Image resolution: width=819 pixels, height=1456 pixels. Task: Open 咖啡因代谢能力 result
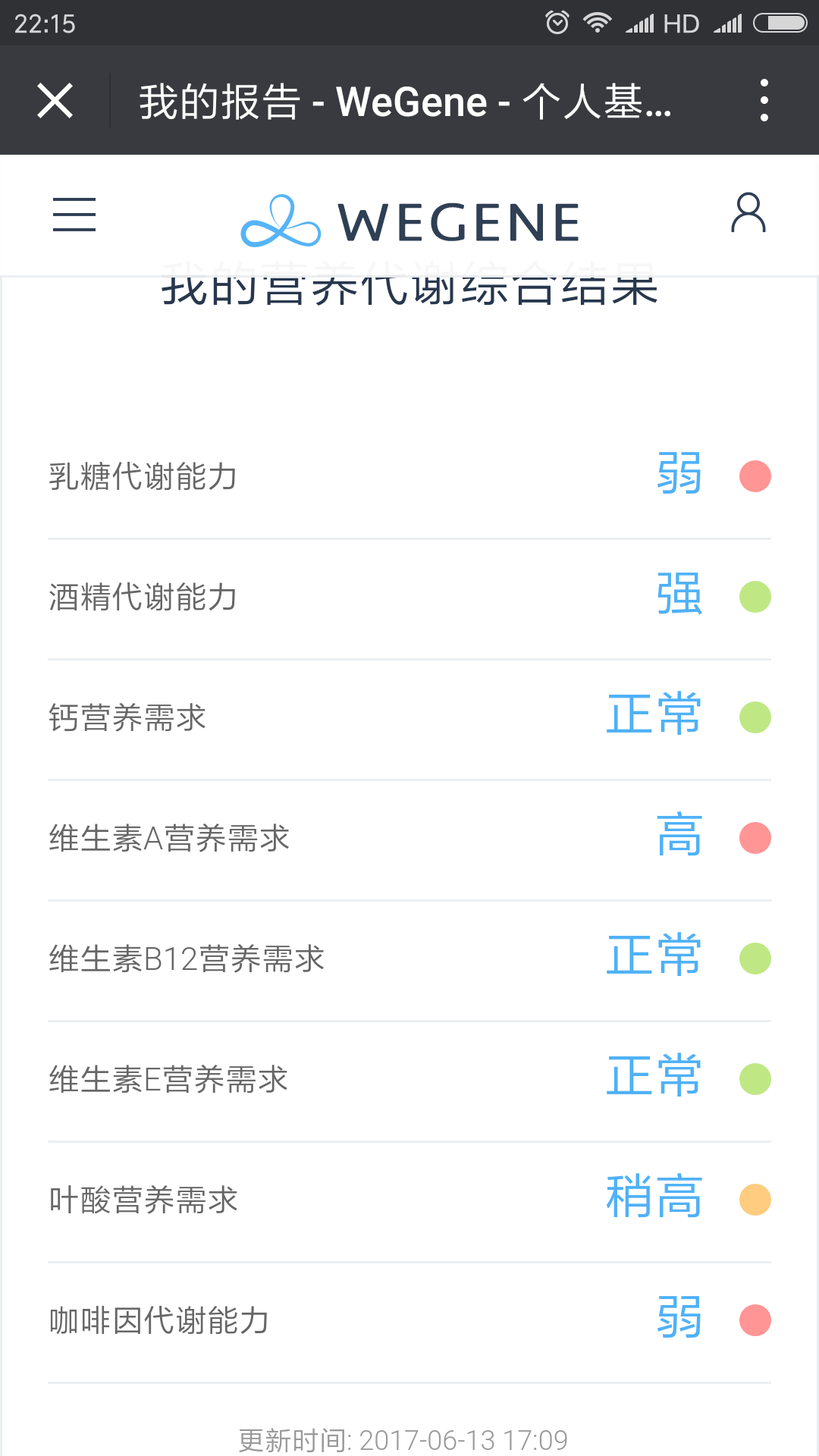[x=409, y=1323]
